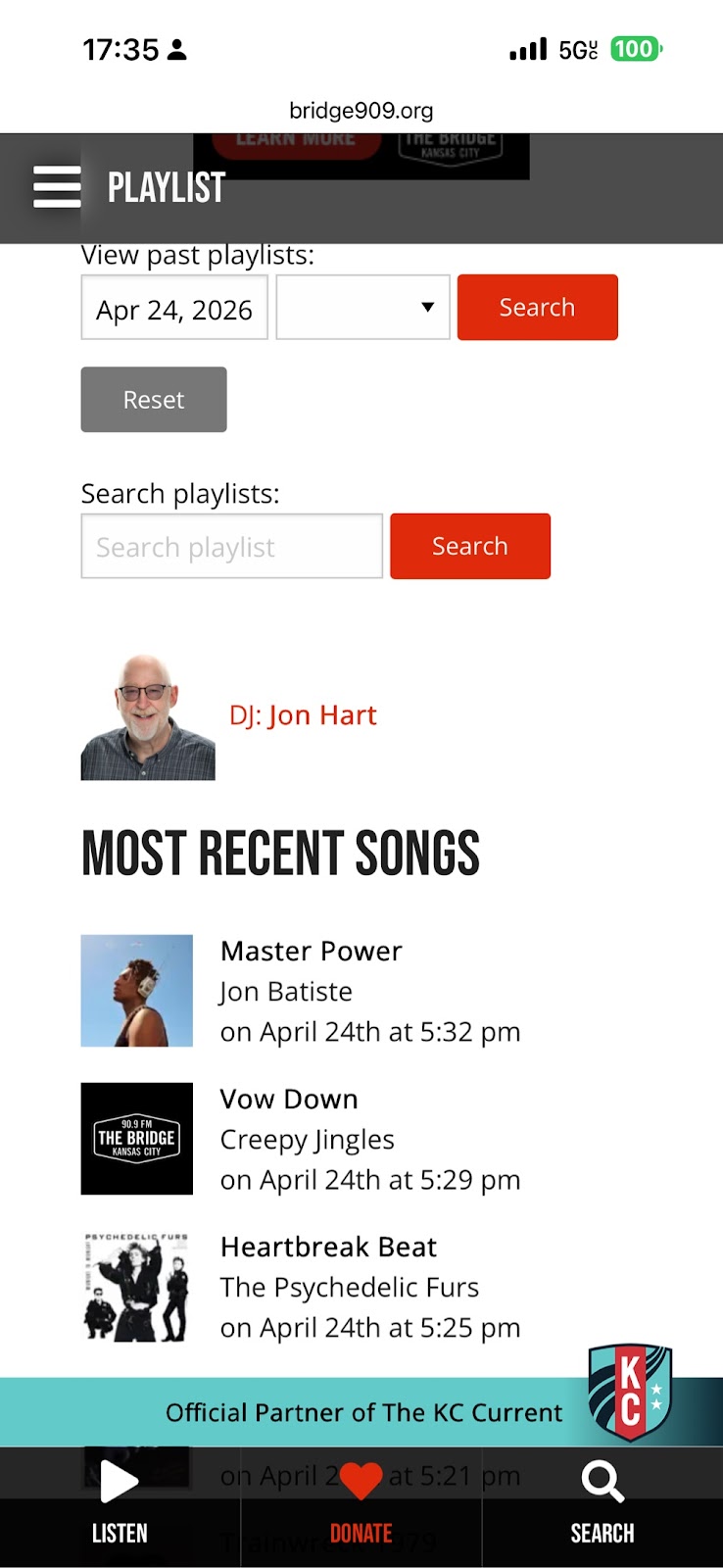Open the hamburger menu

tap(57, 186)
